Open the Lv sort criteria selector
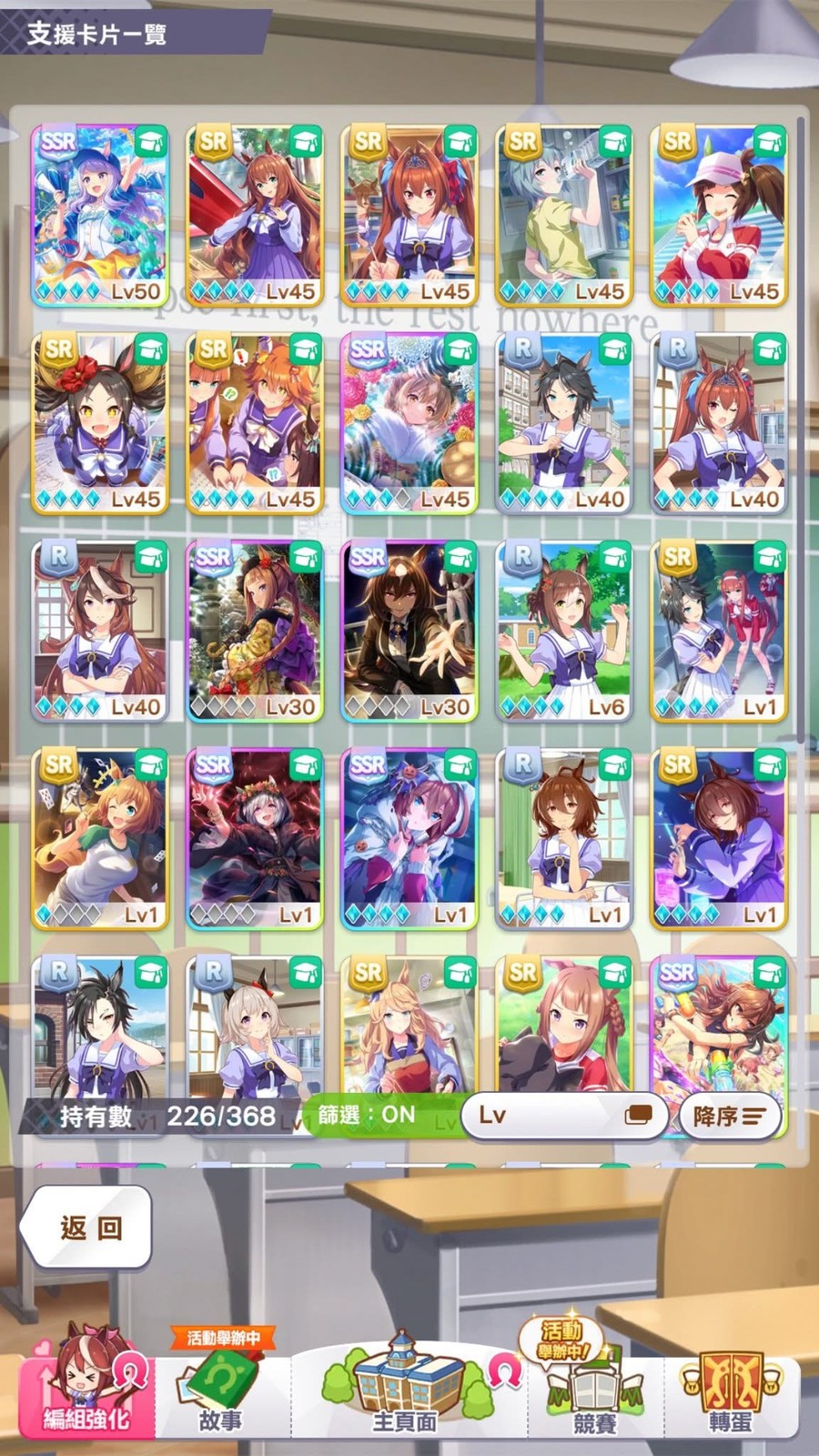 tap(564, 1116)
